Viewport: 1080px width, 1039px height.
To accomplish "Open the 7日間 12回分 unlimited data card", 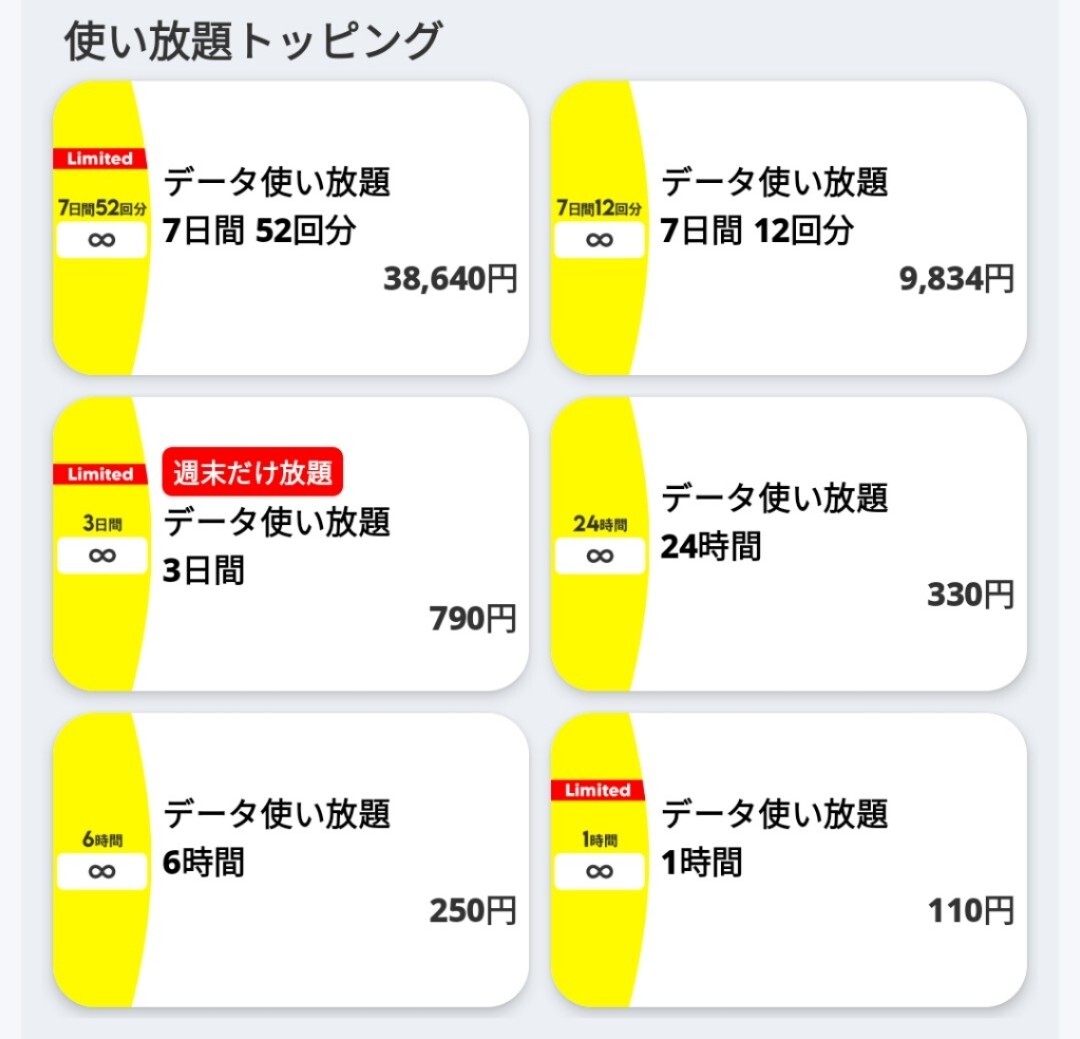I will coord(788,228).
